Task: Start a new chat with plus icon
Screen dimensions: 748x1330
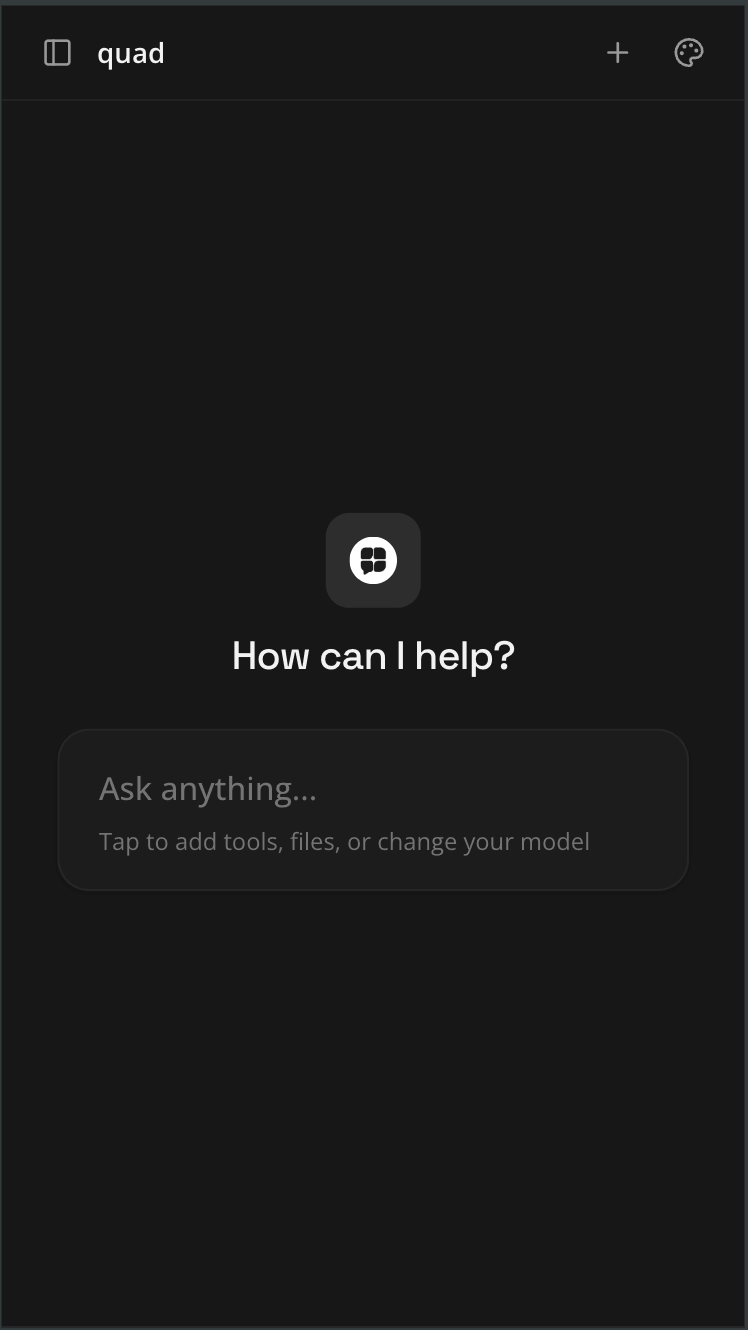Action: point(618,53)
